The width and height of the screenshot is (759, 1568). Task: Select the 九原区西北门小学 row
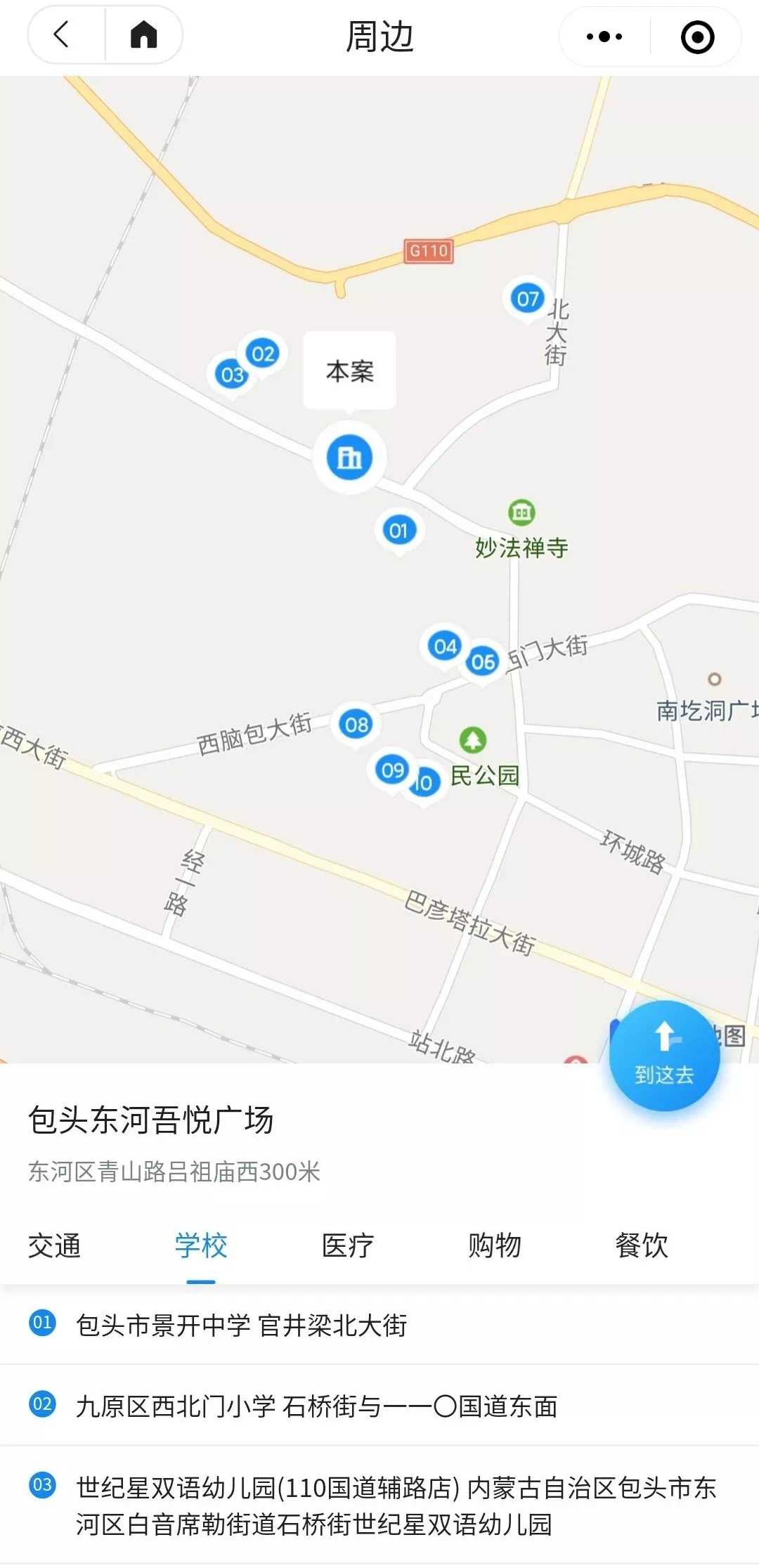click(x=379, y=1406)
